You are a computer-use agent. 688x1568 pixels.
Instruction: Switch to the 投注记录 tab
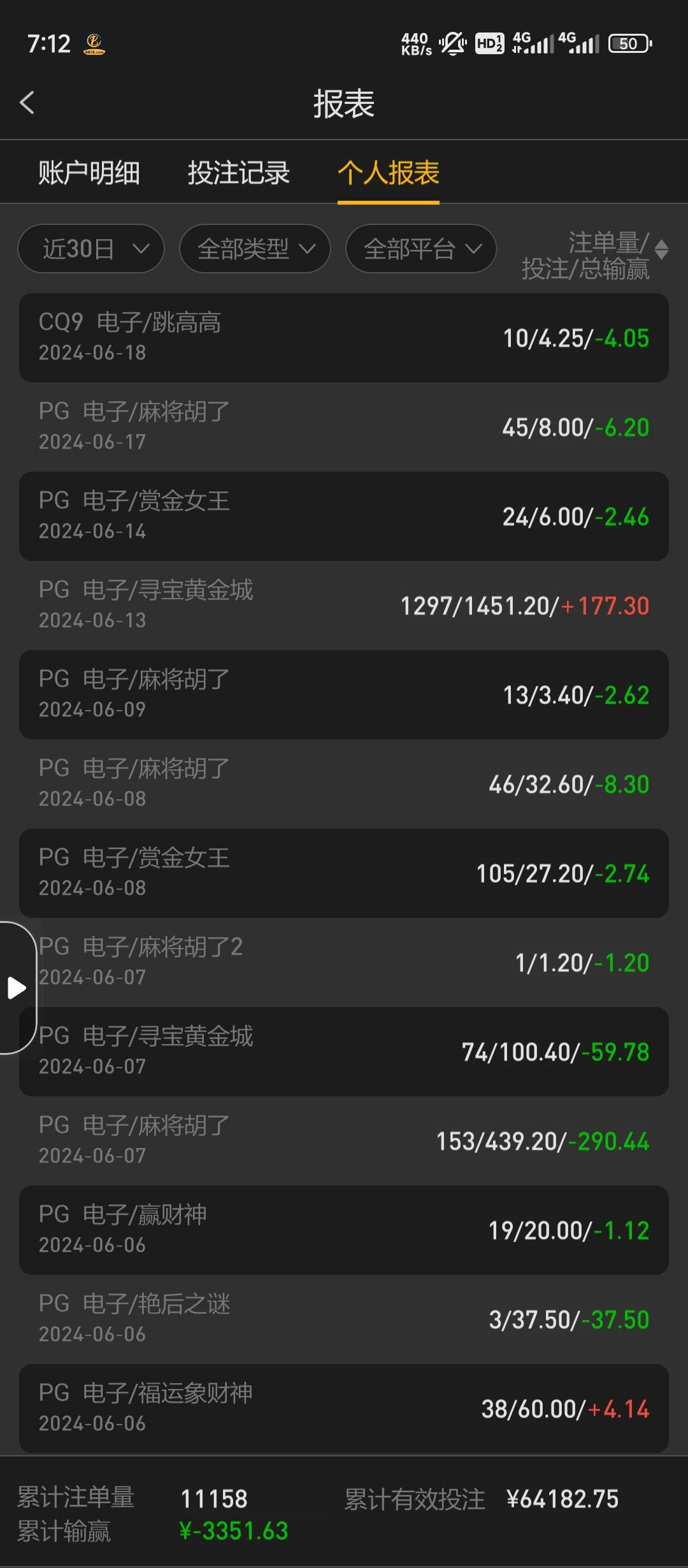[x=239, y=173]
